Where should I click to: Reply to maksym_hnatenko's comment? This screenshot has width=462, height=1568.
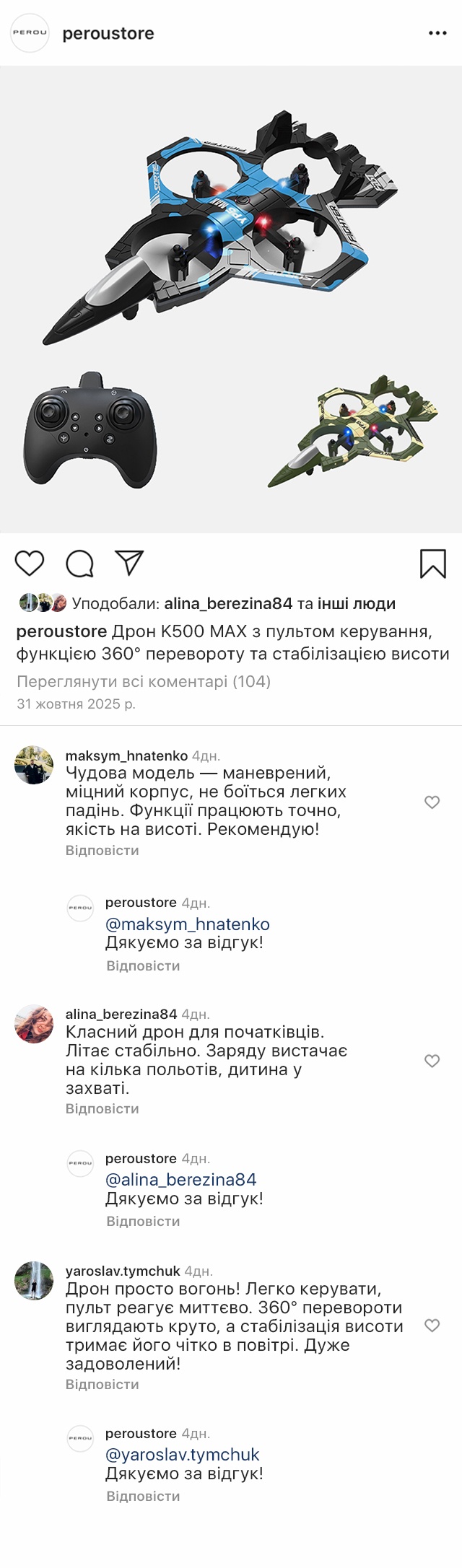pyautogui.click(x=102, y=851)
